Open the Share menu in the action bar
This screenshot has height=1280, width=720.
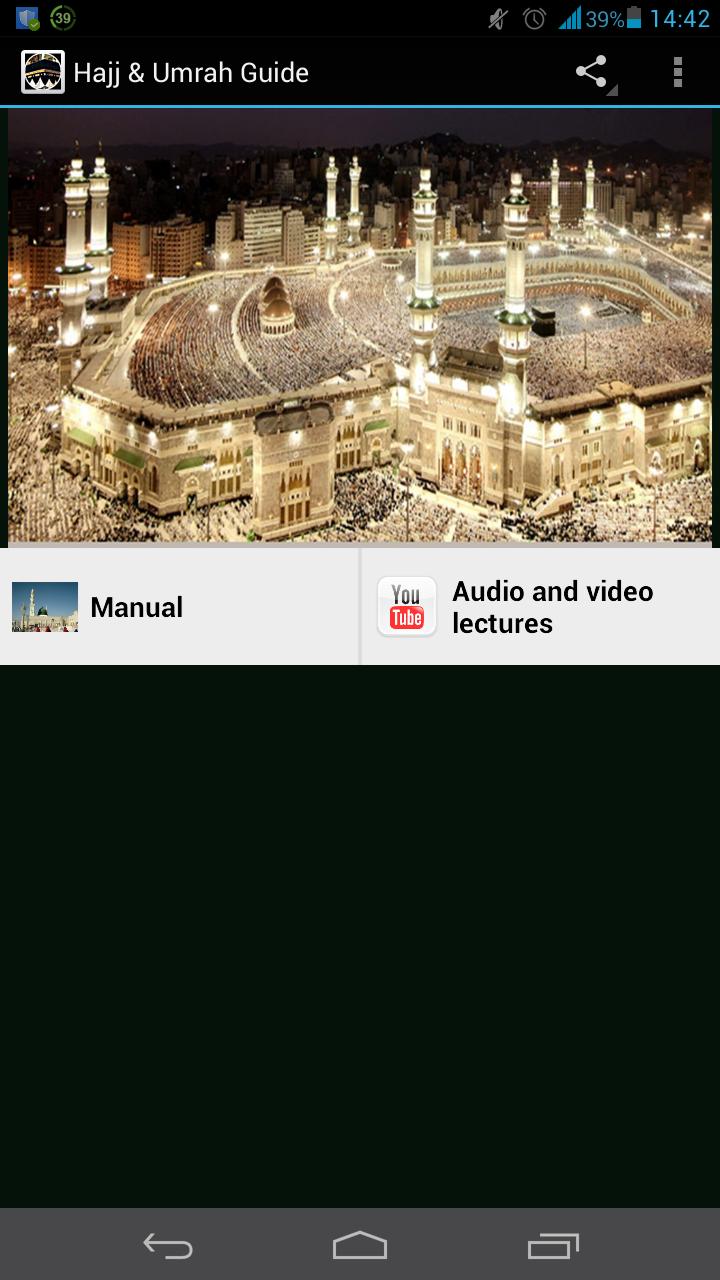590,71
